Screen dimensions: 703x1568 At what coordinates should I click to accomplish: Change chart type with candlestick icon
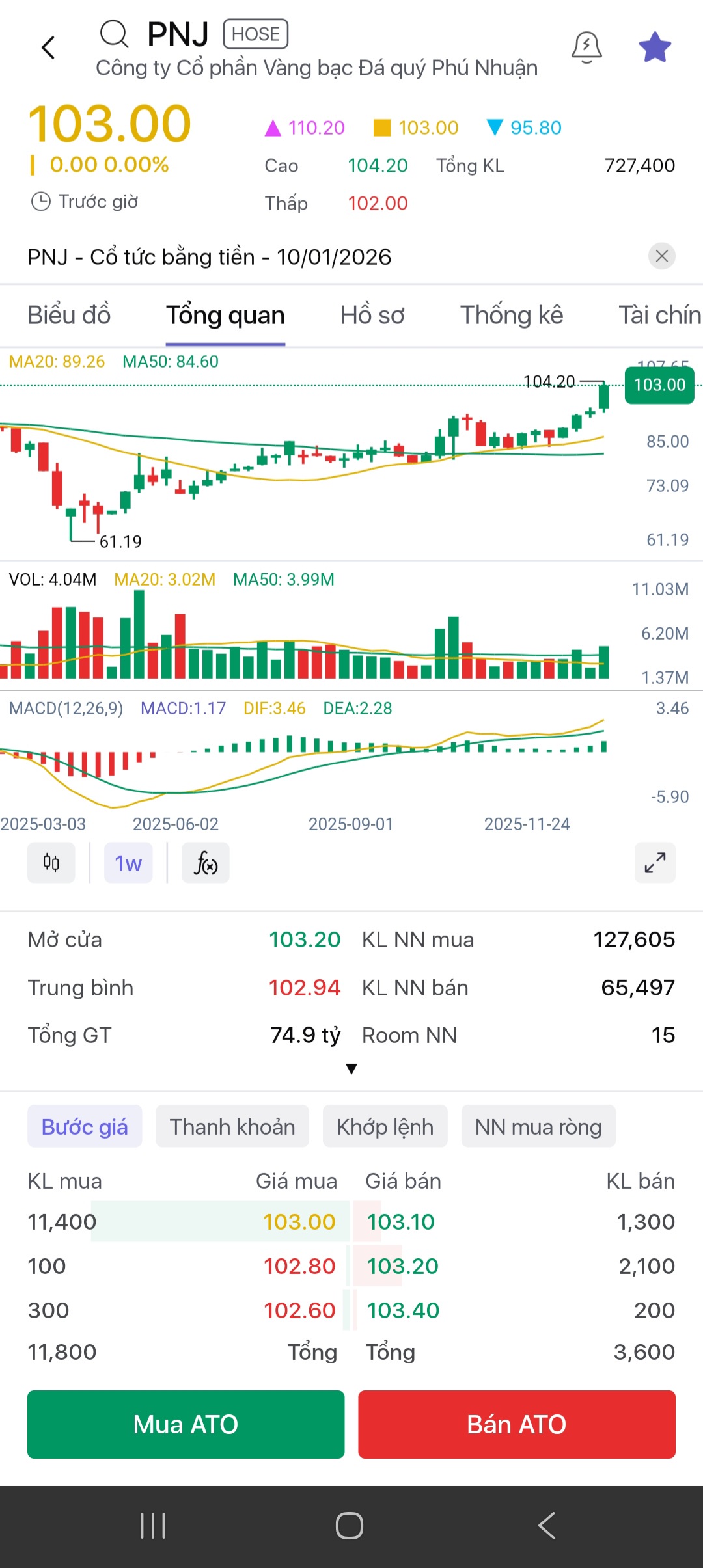coord(51,863)
